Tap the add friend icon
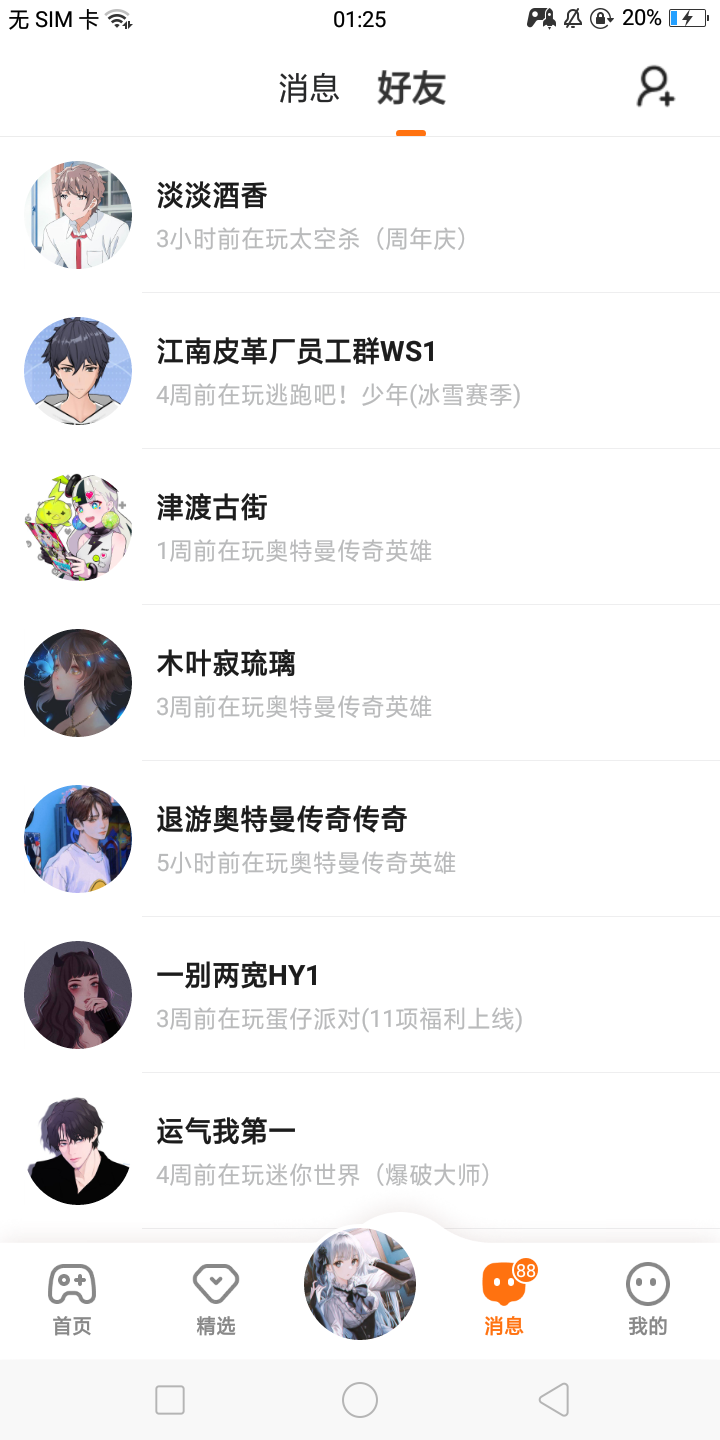720x1440 pixels. (656, 88)
